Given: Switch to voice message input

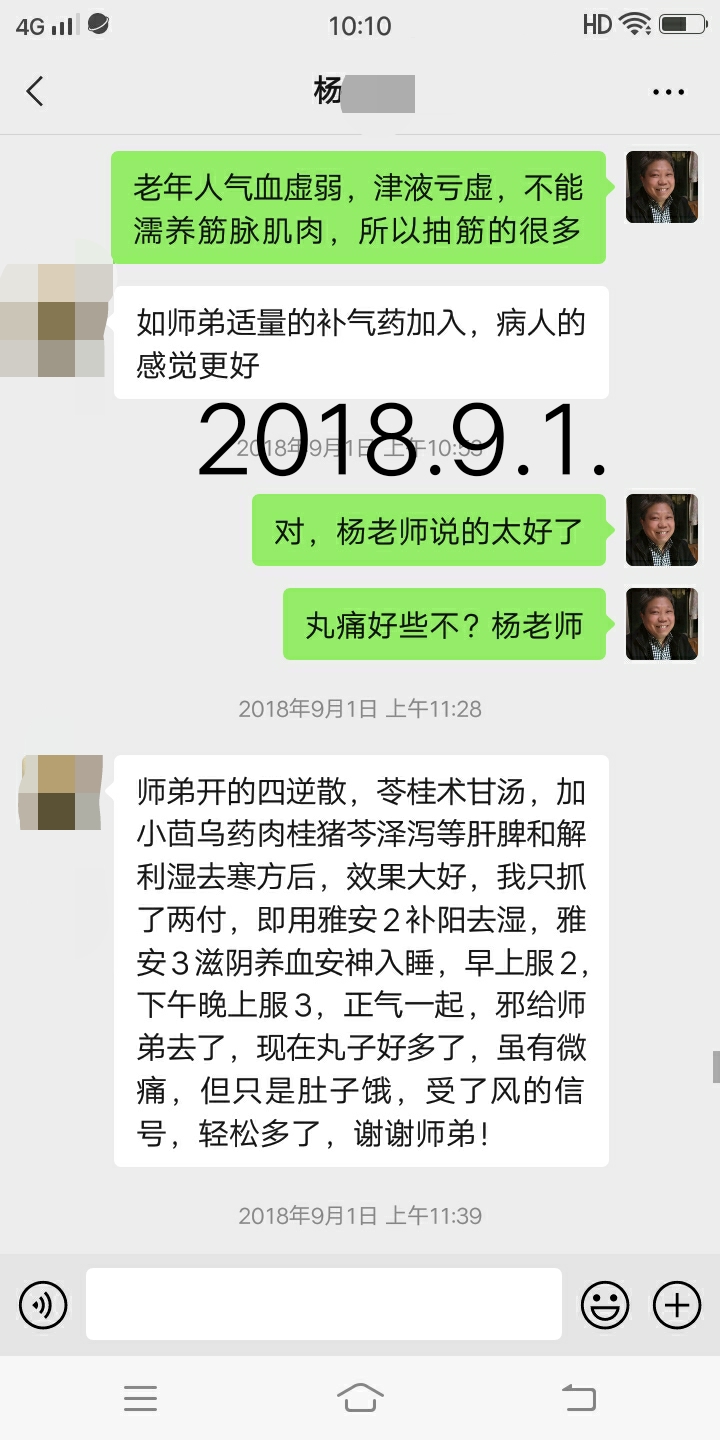Looking at the screenshot, I should click(43, 1304).
